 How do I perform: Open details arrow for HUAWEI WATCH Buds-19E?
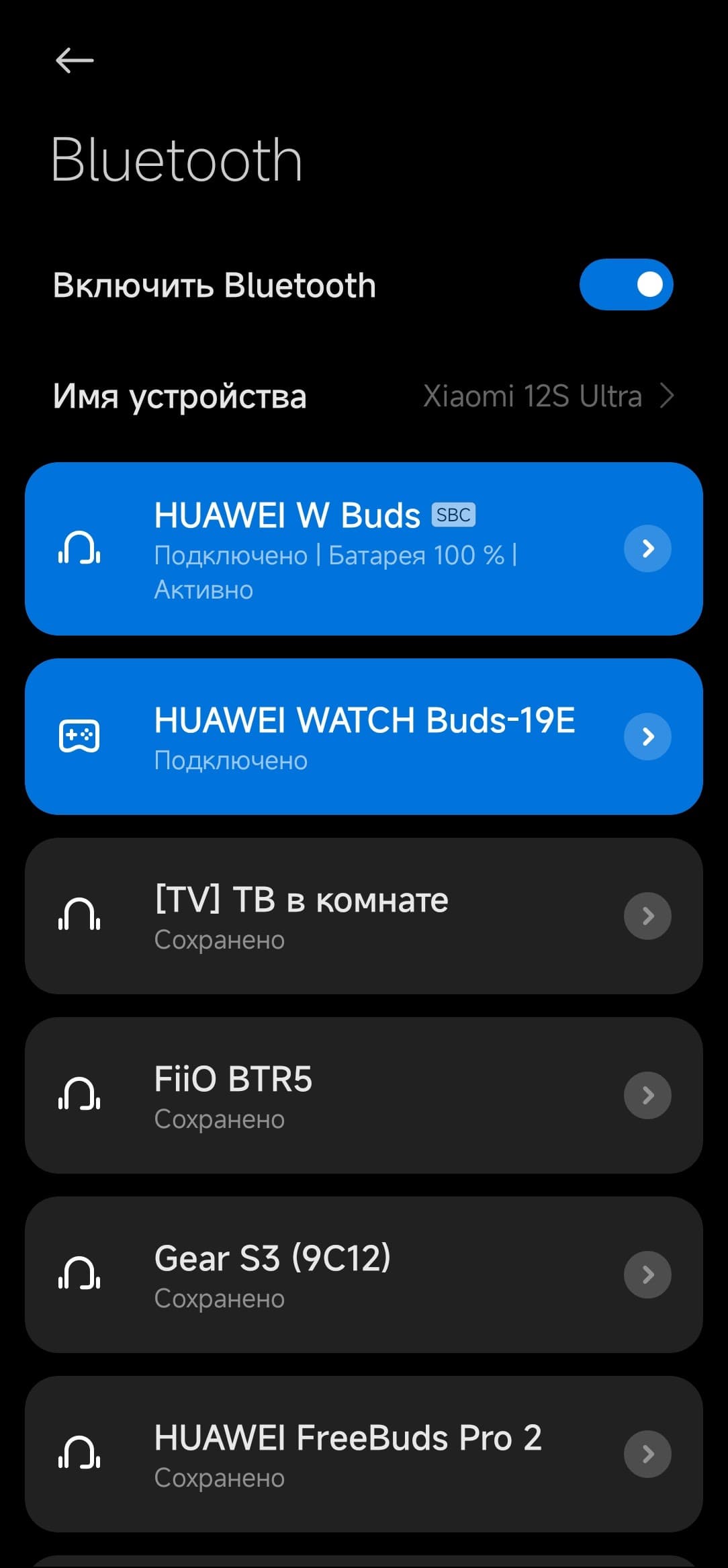pyautogui.click(x=647, y=737)
